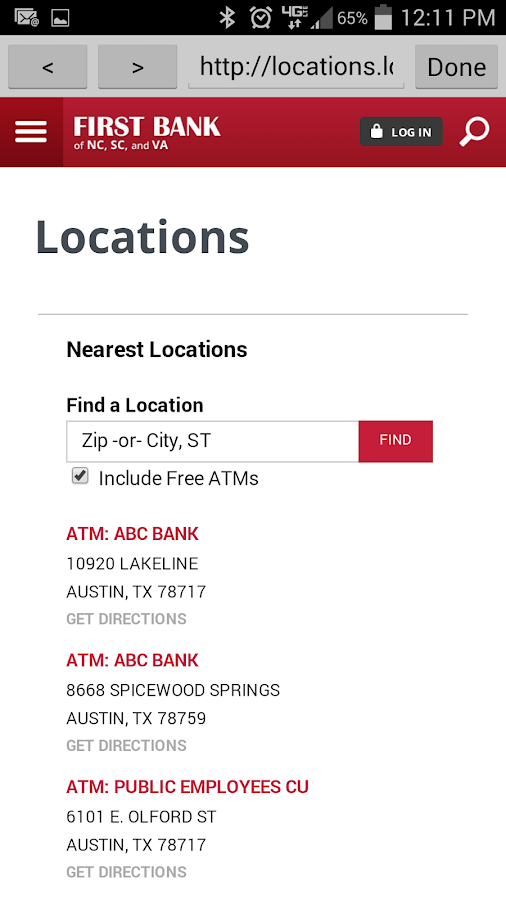506x900 pixels.
Task: Open ATM: ABC Bank at 10920 Lakeline
Action: [133, 534]
